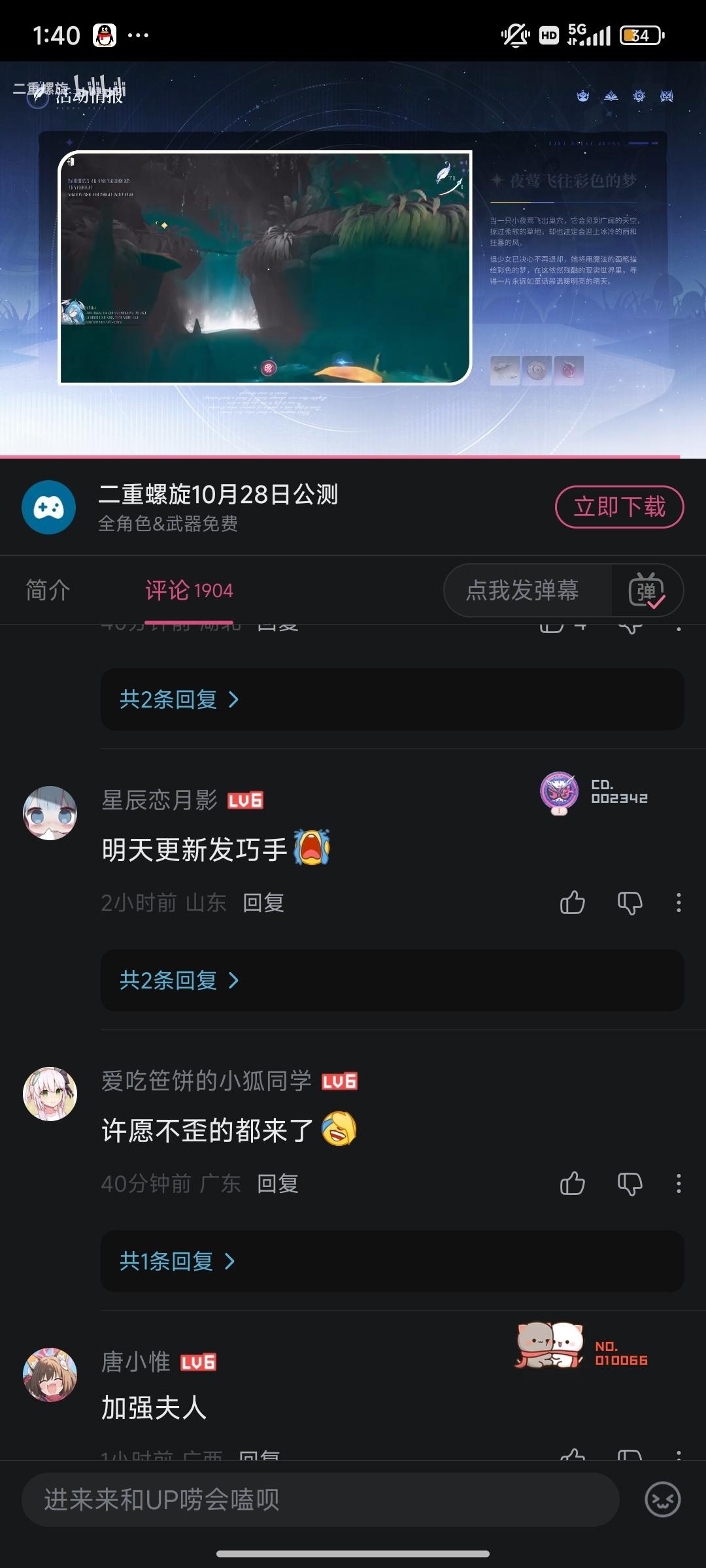Tap the comment box 进来来和UP唠会嗑呗
This screenshot has width=706, height=1568.
pyautogui.click(x=320, y=1499)
